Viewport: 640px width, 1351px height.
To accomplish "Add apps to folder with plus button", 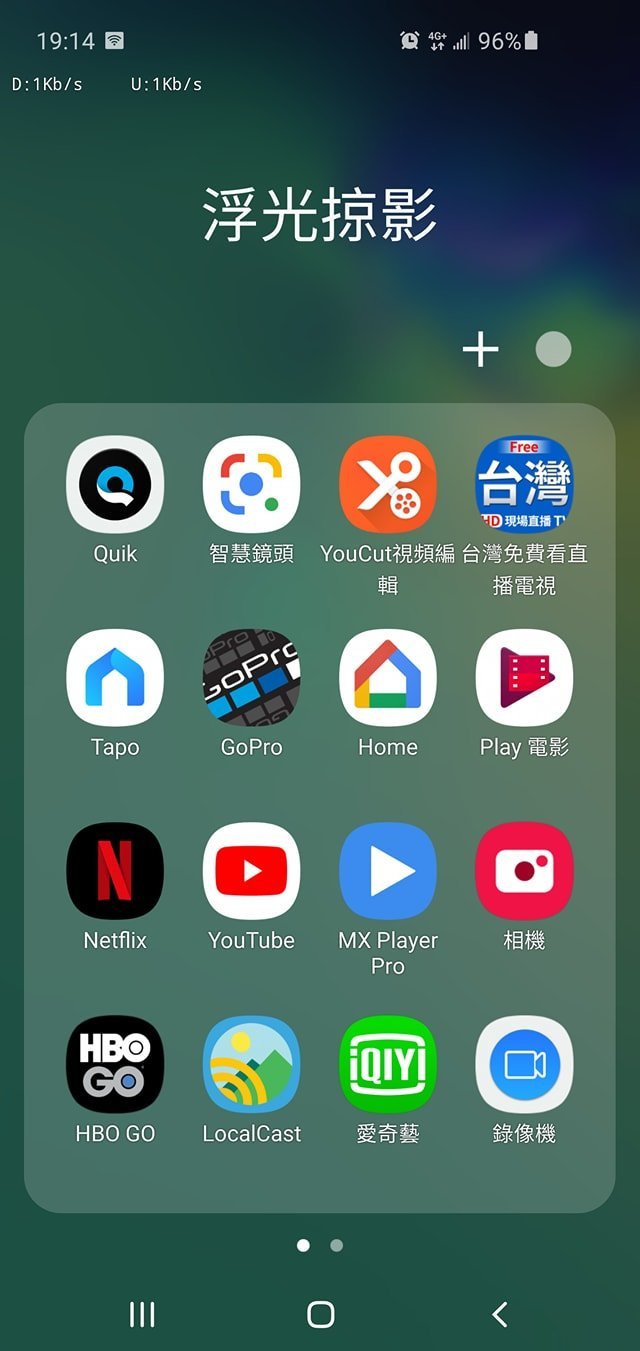I will click(481, 349).
